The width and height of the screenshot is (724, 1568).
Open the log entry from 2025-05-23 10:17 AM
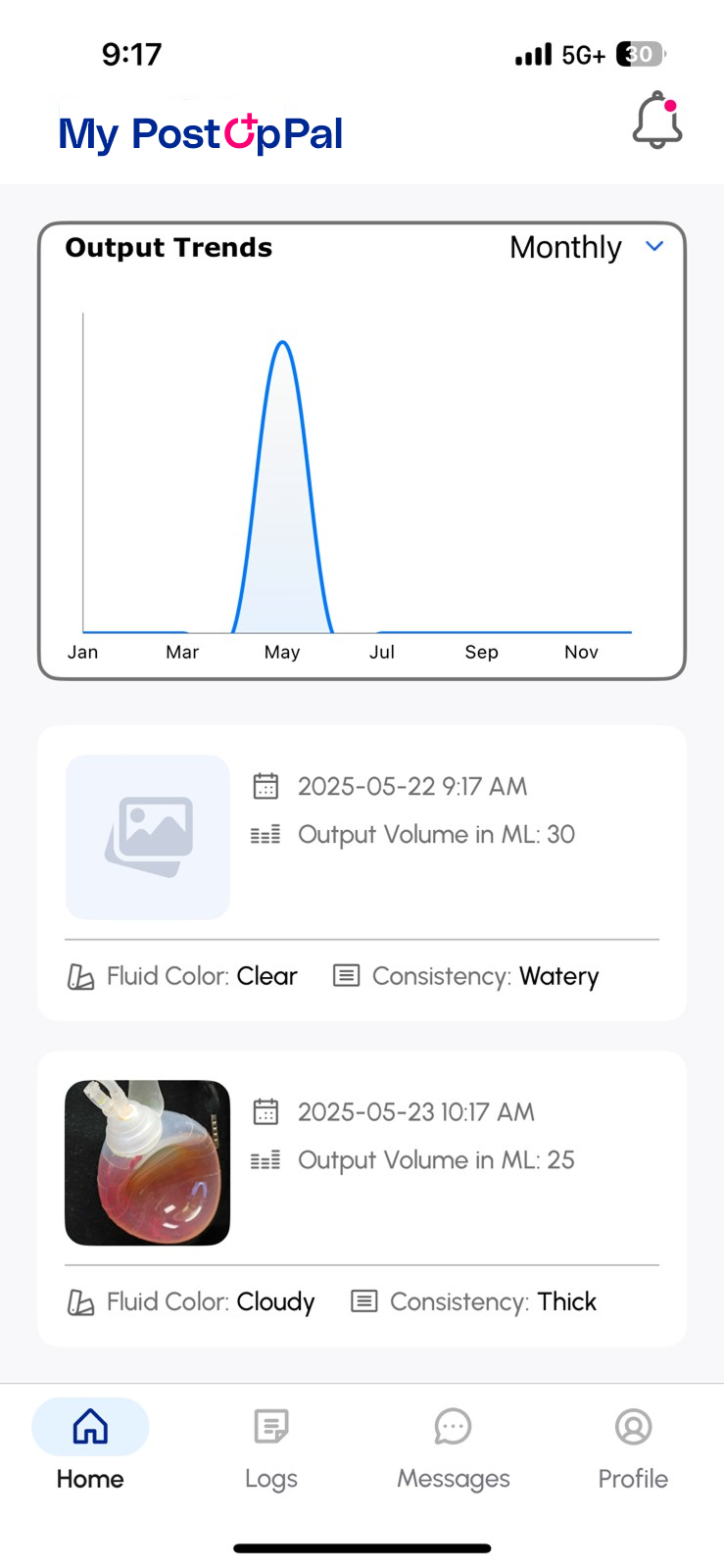(362, 1199)
